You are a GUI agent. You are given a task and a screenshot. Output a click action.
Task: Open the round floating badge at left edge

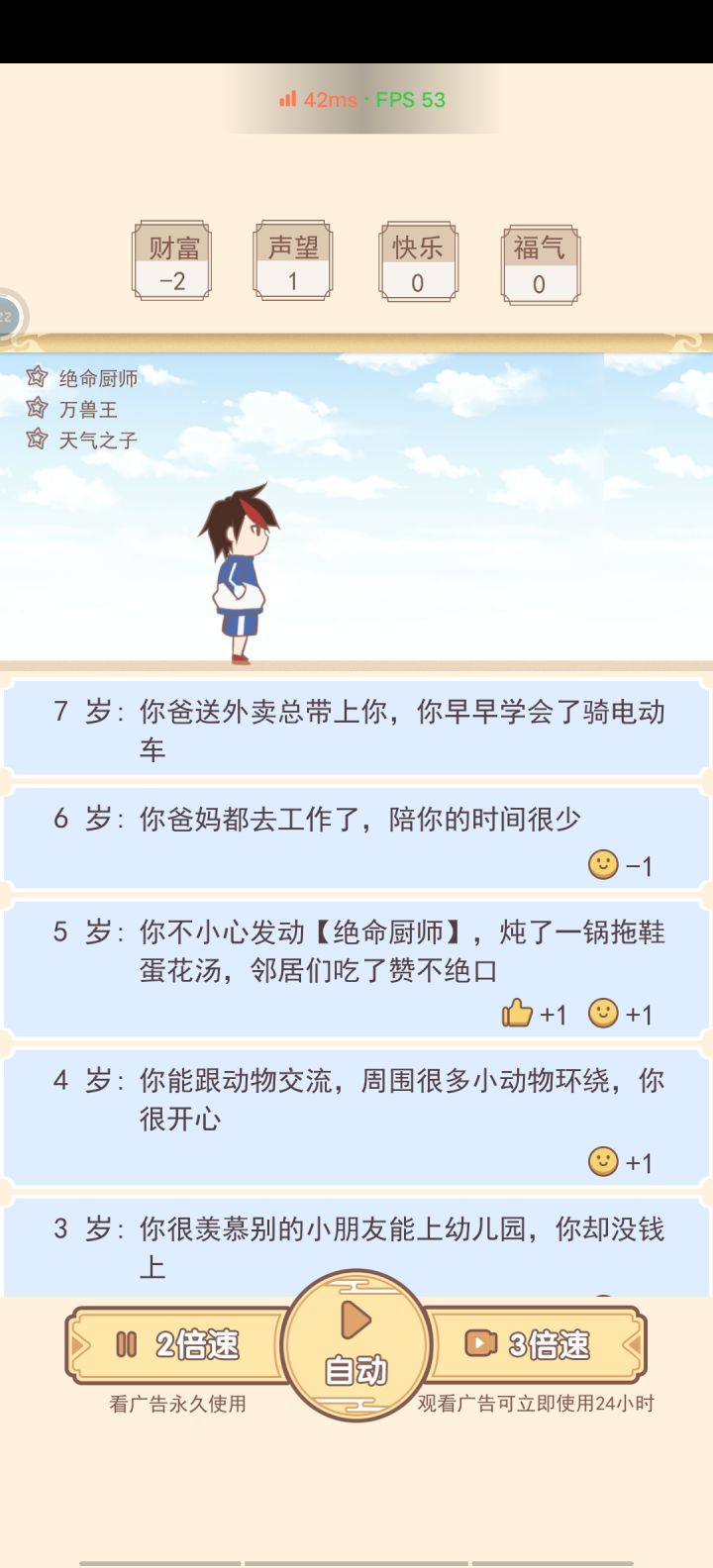pos(10,317)
